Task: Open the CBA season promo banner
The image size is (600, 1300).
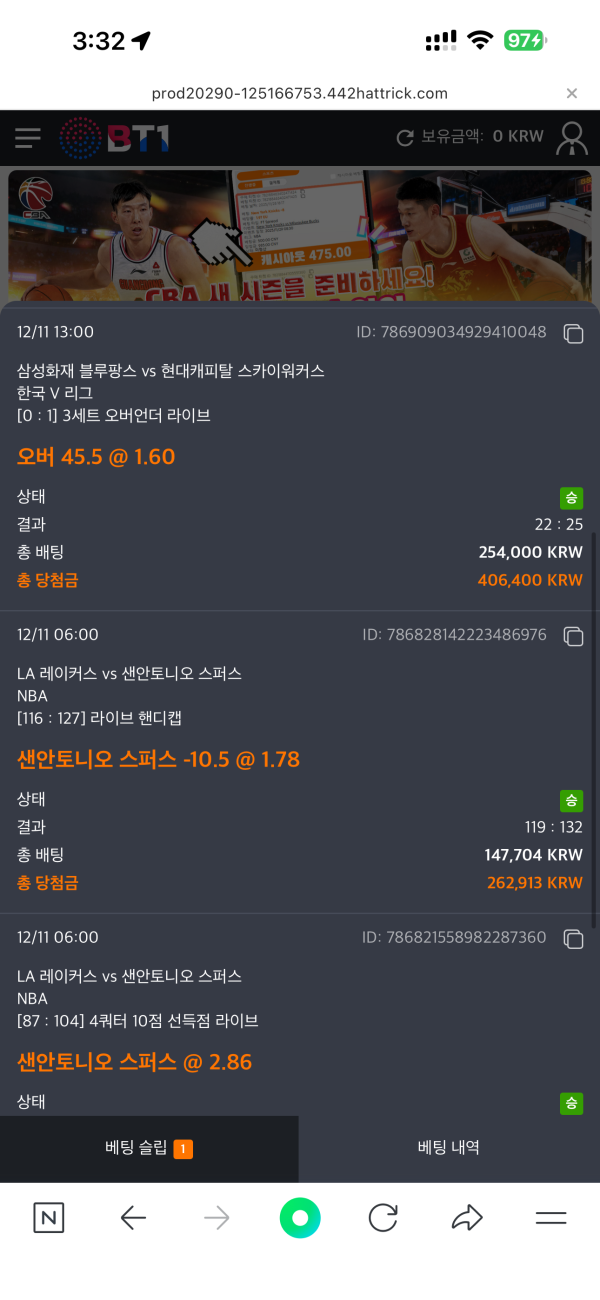Action: pyautogui.click(x=300, y=235)
